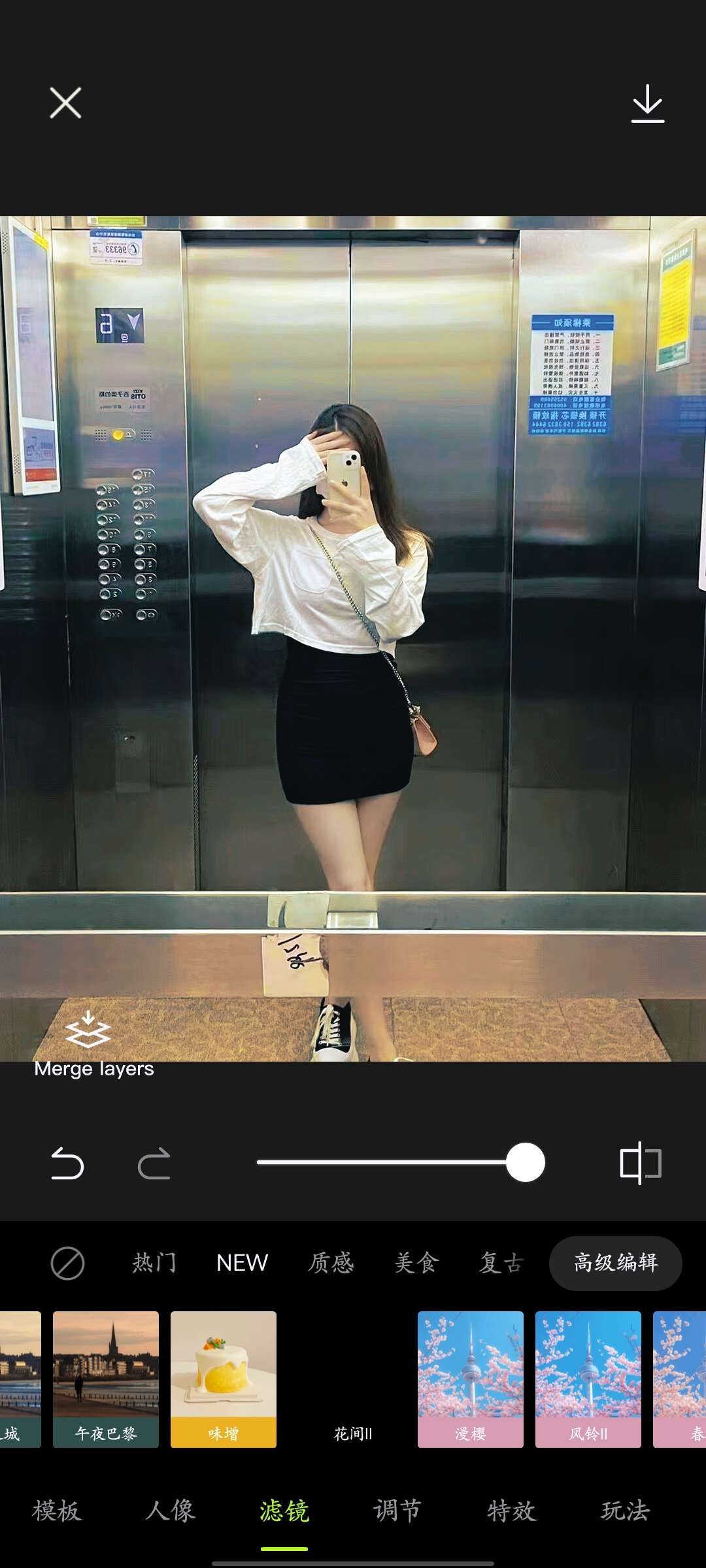The width and height of the screenshot is (706, 1568).
Task: Apply the 味增 filter
Action: [x=224, y=1379]
